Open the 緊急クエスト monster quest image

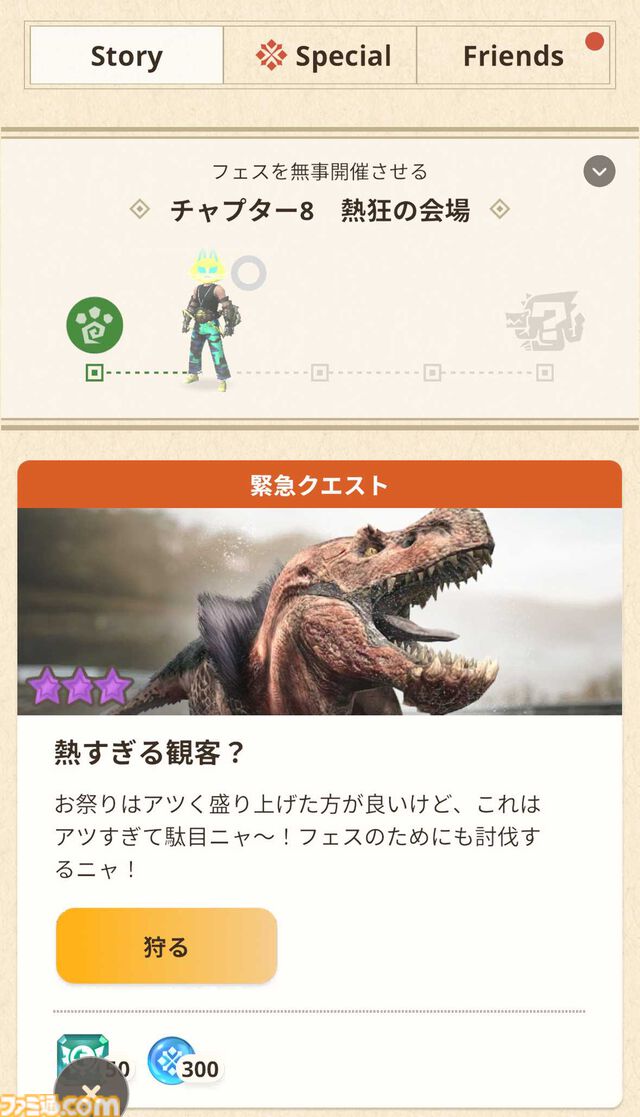tap(320, 611)
